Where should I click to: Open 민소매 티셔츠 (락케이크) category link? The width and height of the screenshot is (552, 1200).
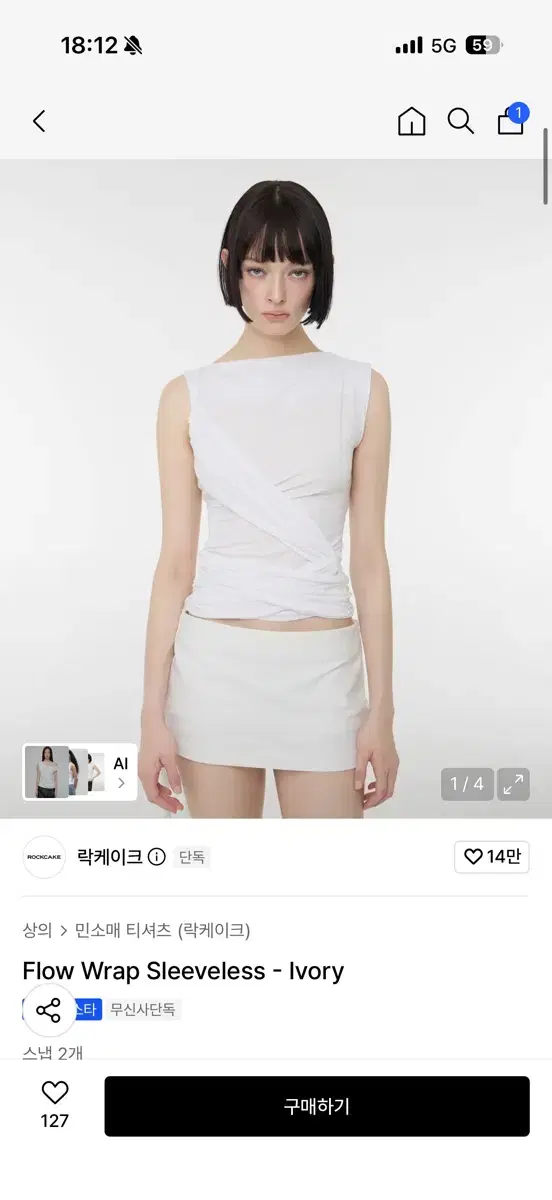click(162, 930)
